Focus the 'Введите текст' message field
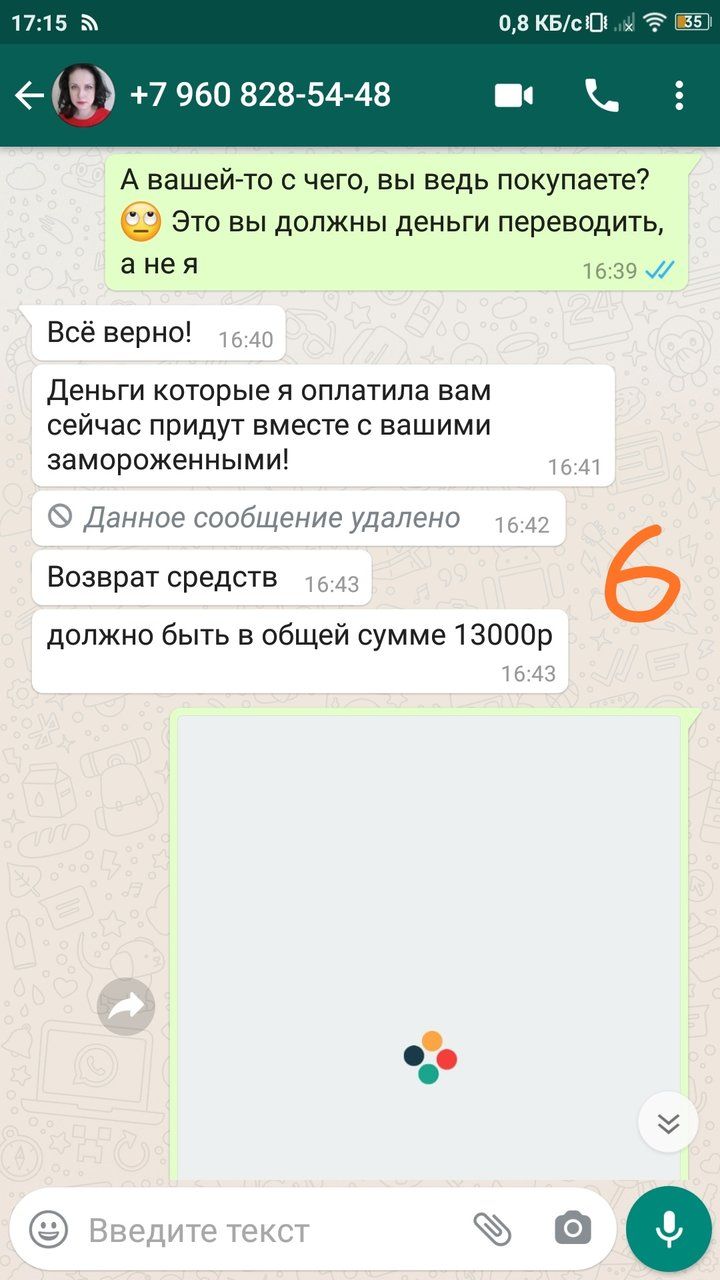The width and height of the screenshot is (720, 1280). click(x=270, y=1229)
